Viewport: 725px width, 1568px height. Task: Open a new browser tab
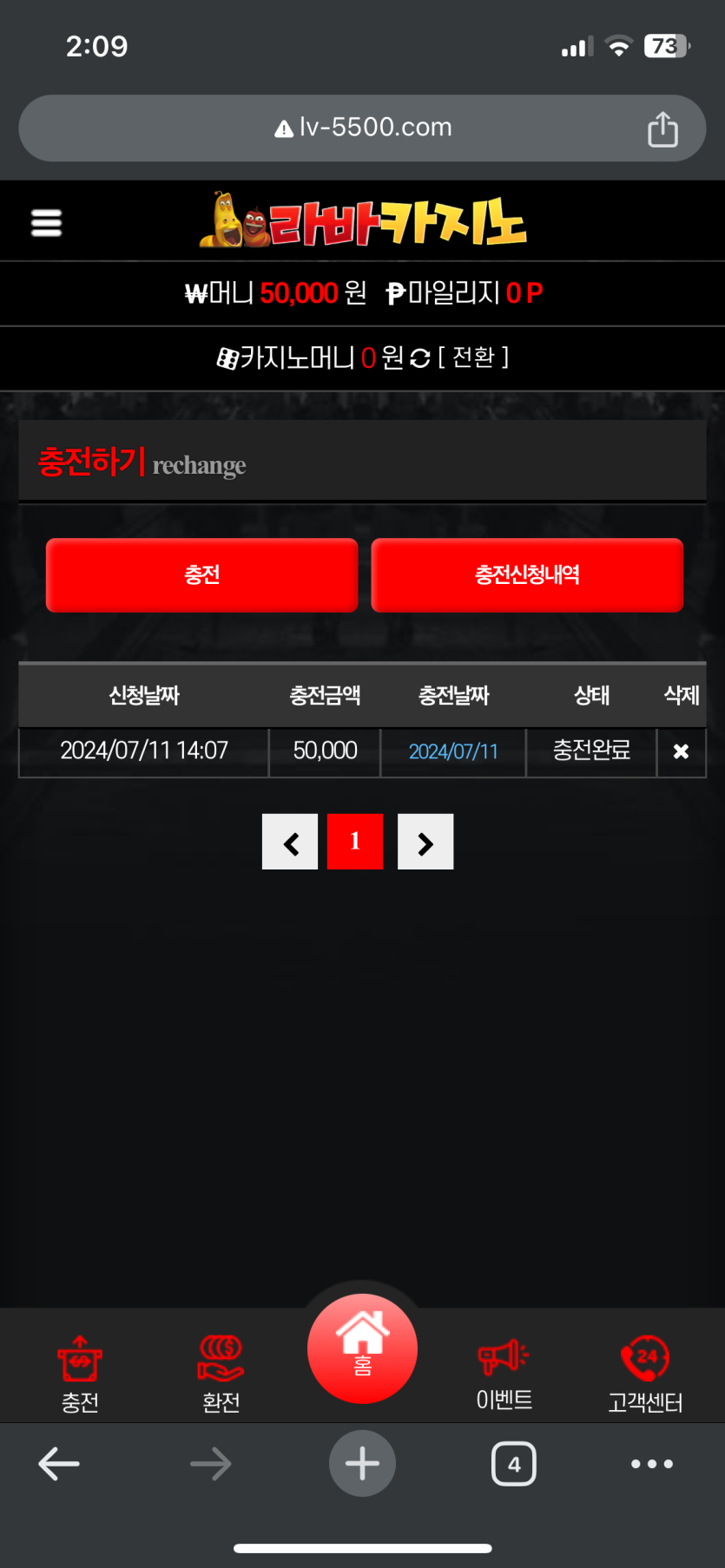tap(362, 1464)
